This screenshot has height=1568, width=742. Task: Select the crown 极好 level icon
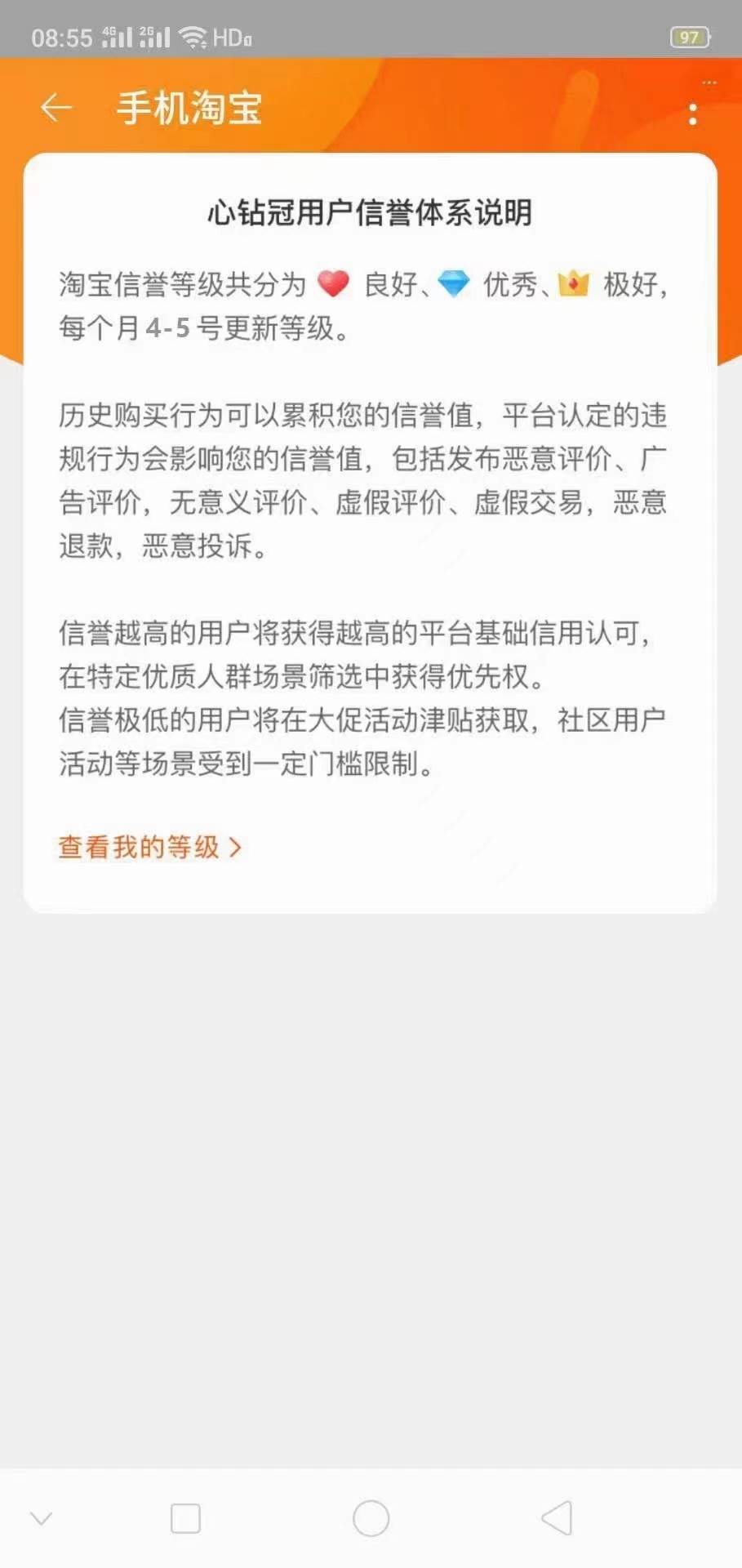click(x=571, y=286)
